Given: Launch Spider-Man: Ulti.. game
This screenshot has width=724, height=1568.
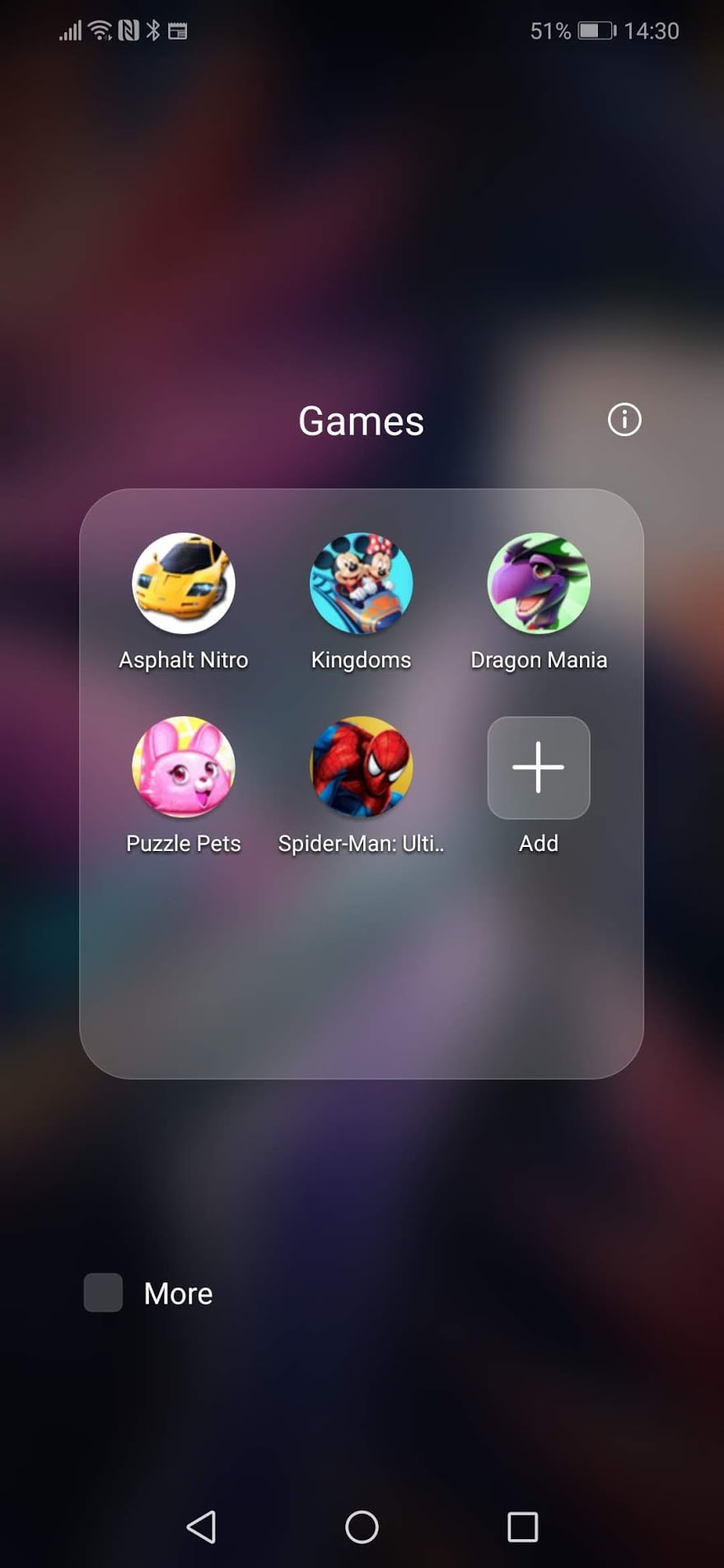Looking at the screenshot, I should [x=361, y=767].
